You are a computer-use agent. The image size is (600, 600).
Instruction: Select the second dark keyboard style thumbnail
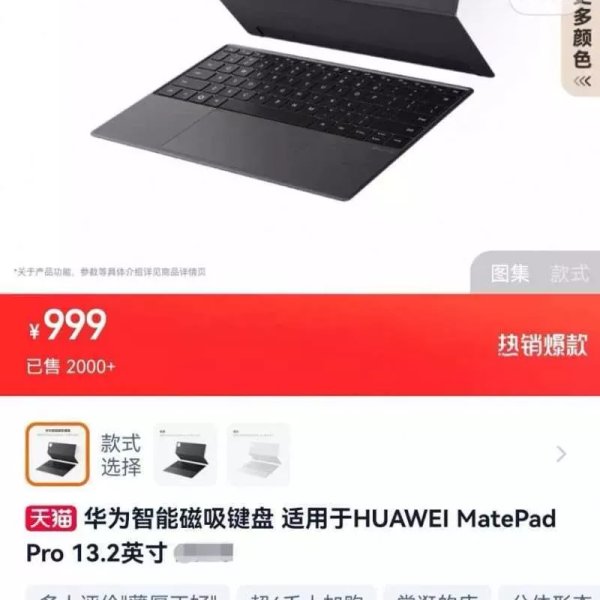click(185, 455)
